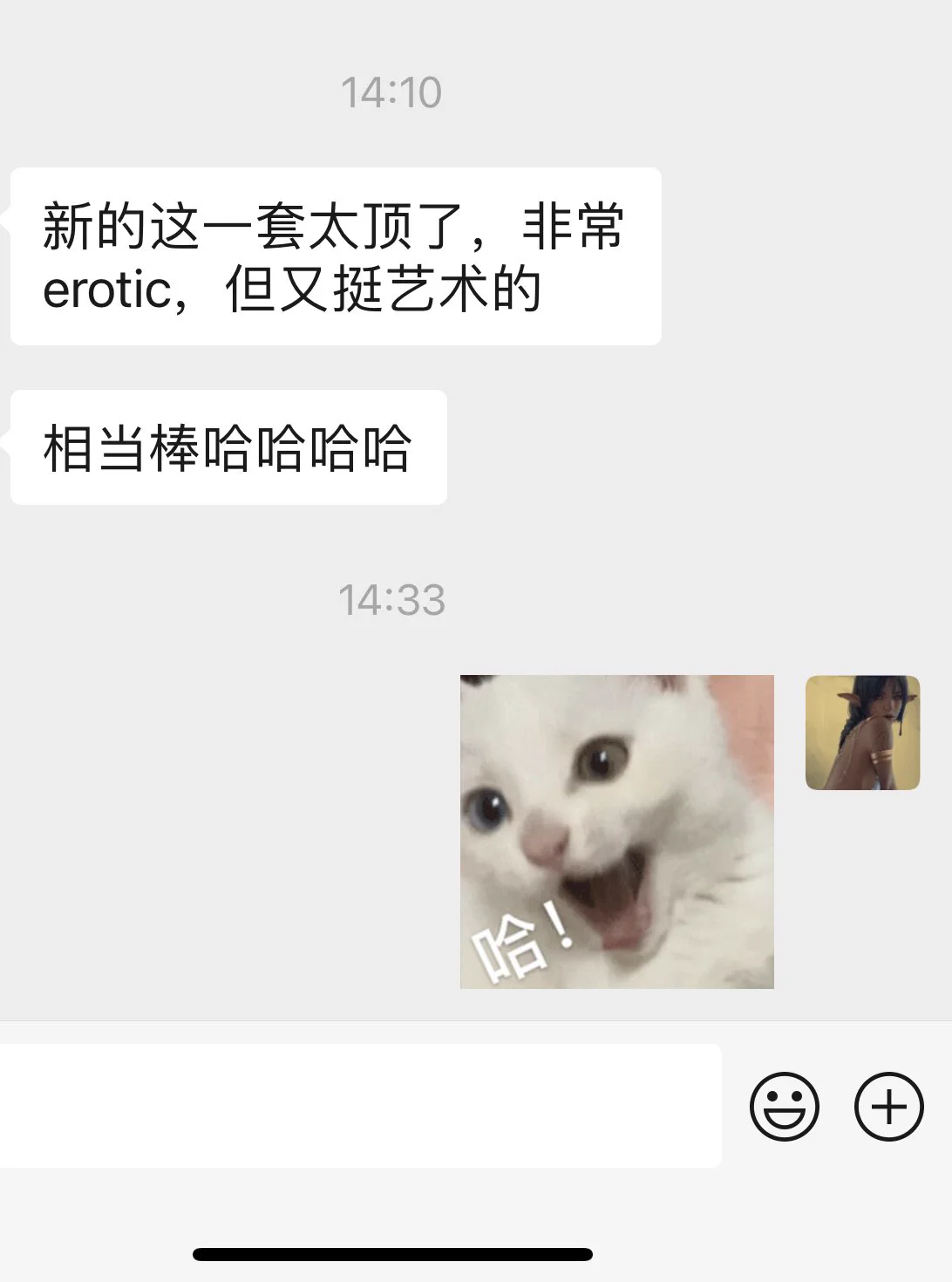Open the plus attachments menu
The image size is (952, 1282).
[x=888, y=1107]
